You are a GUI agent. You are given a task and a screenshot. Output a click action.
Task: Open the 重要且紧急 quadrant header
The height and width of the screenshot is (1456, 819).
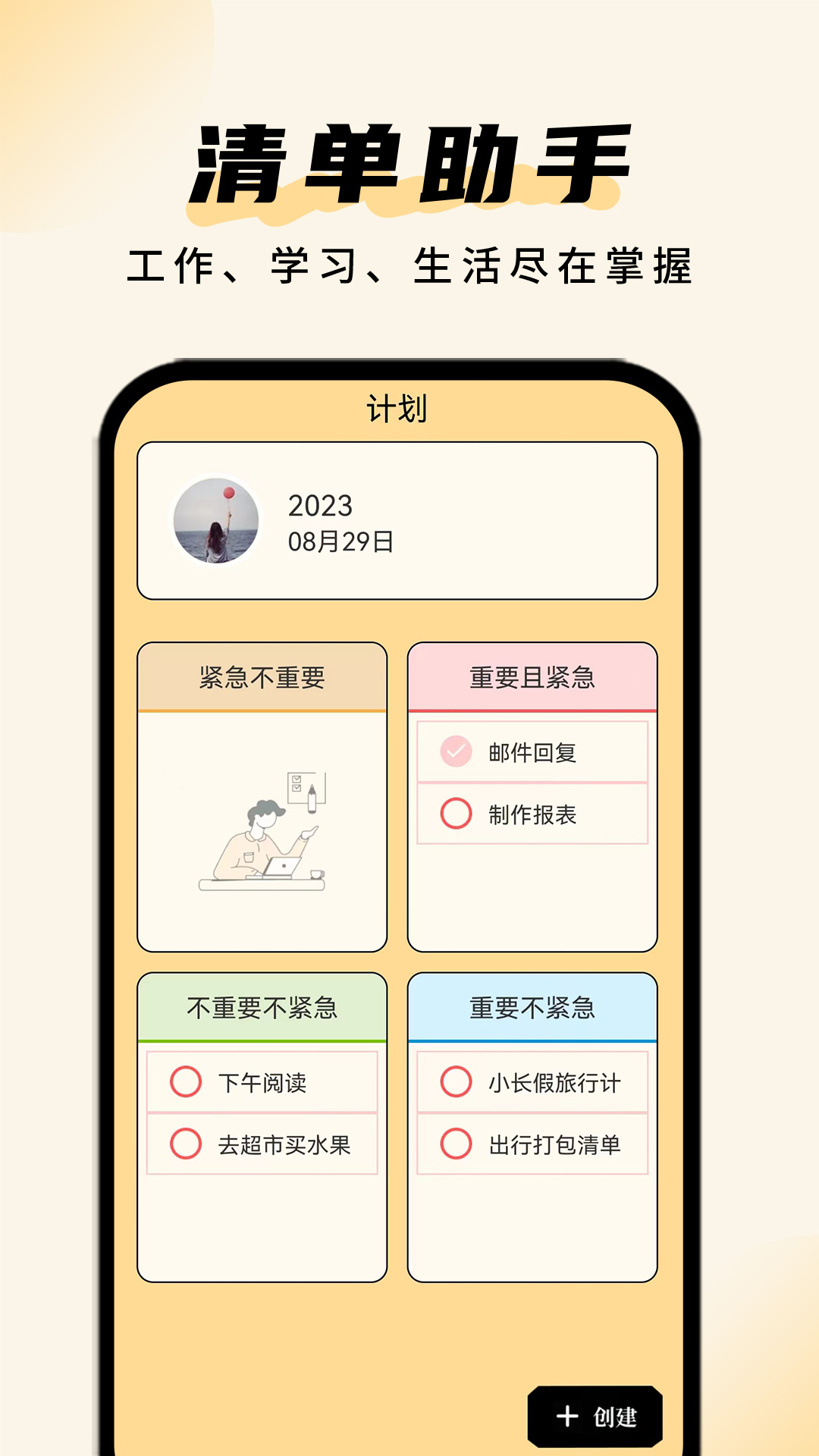pos(532,677)
